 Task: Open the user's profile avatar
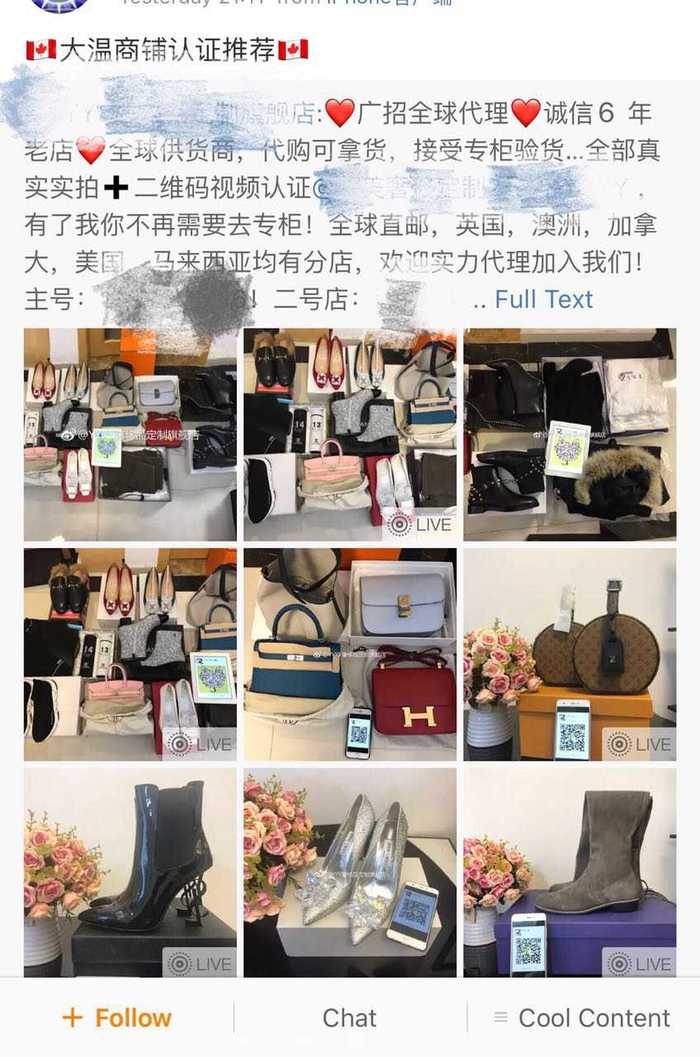58,5
